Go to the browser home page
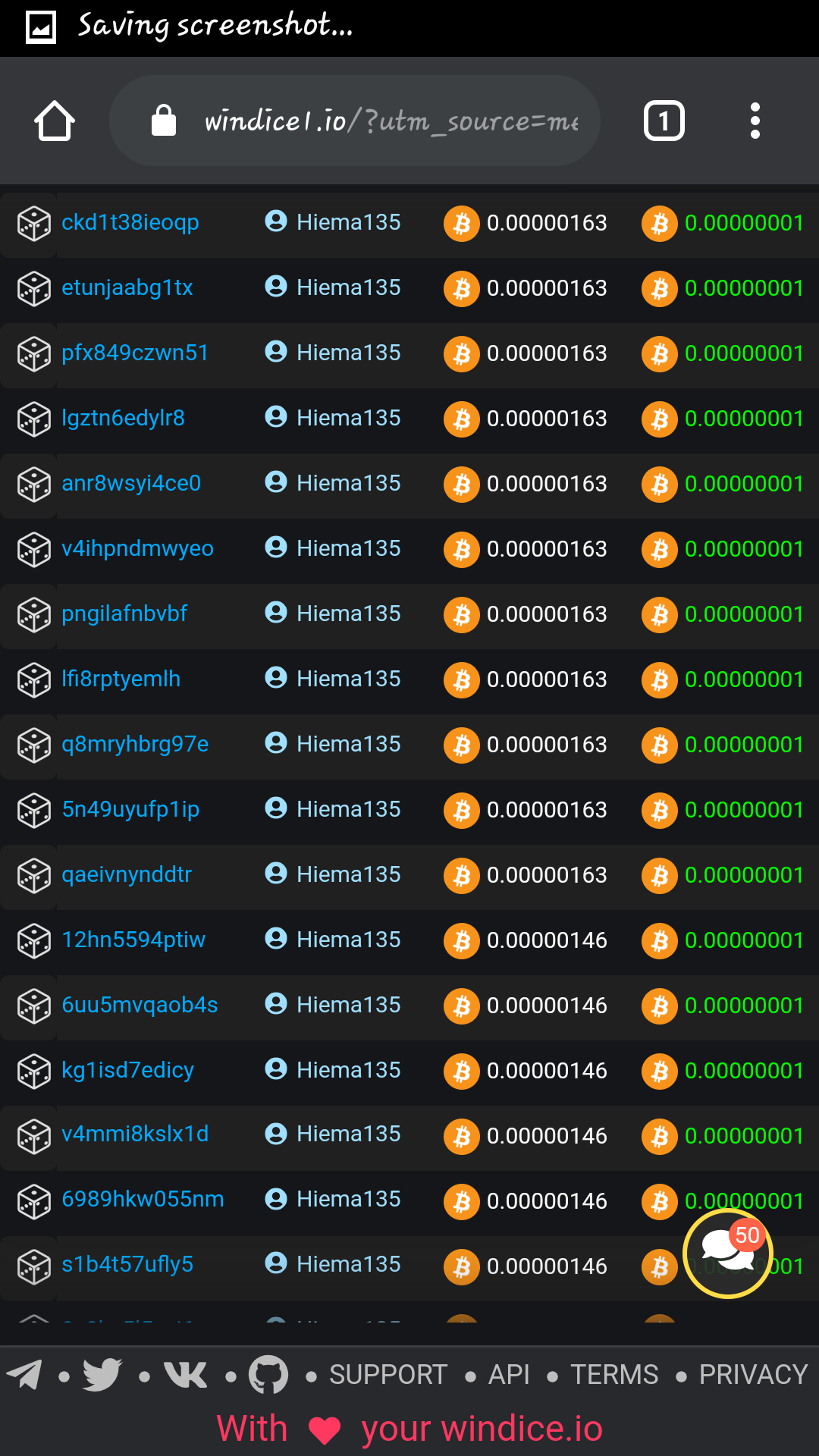Image resolution: width=819 pixels, height=1456 pixels. 55,121
